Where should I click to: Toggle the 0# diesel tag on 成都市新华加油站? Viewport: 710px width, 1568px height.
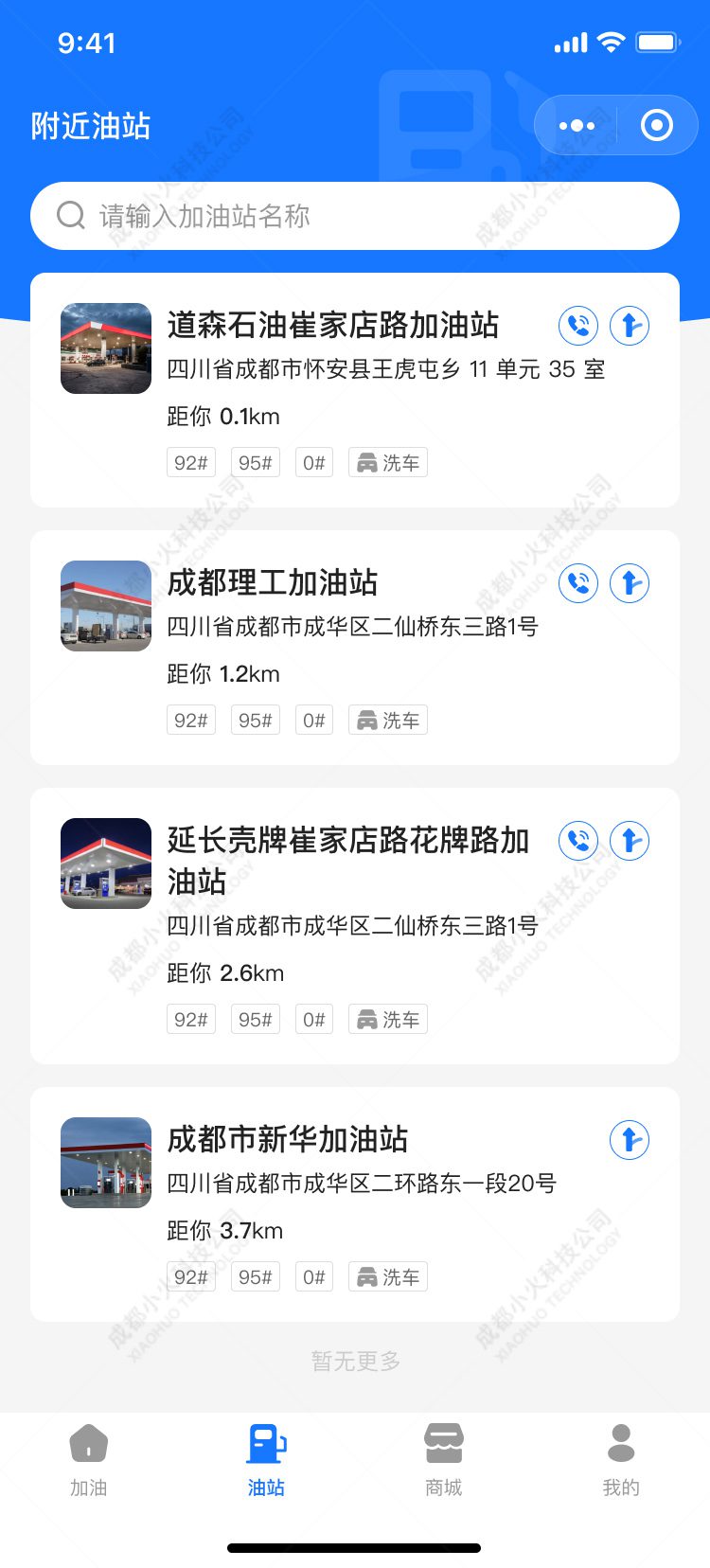(314, 1276)
